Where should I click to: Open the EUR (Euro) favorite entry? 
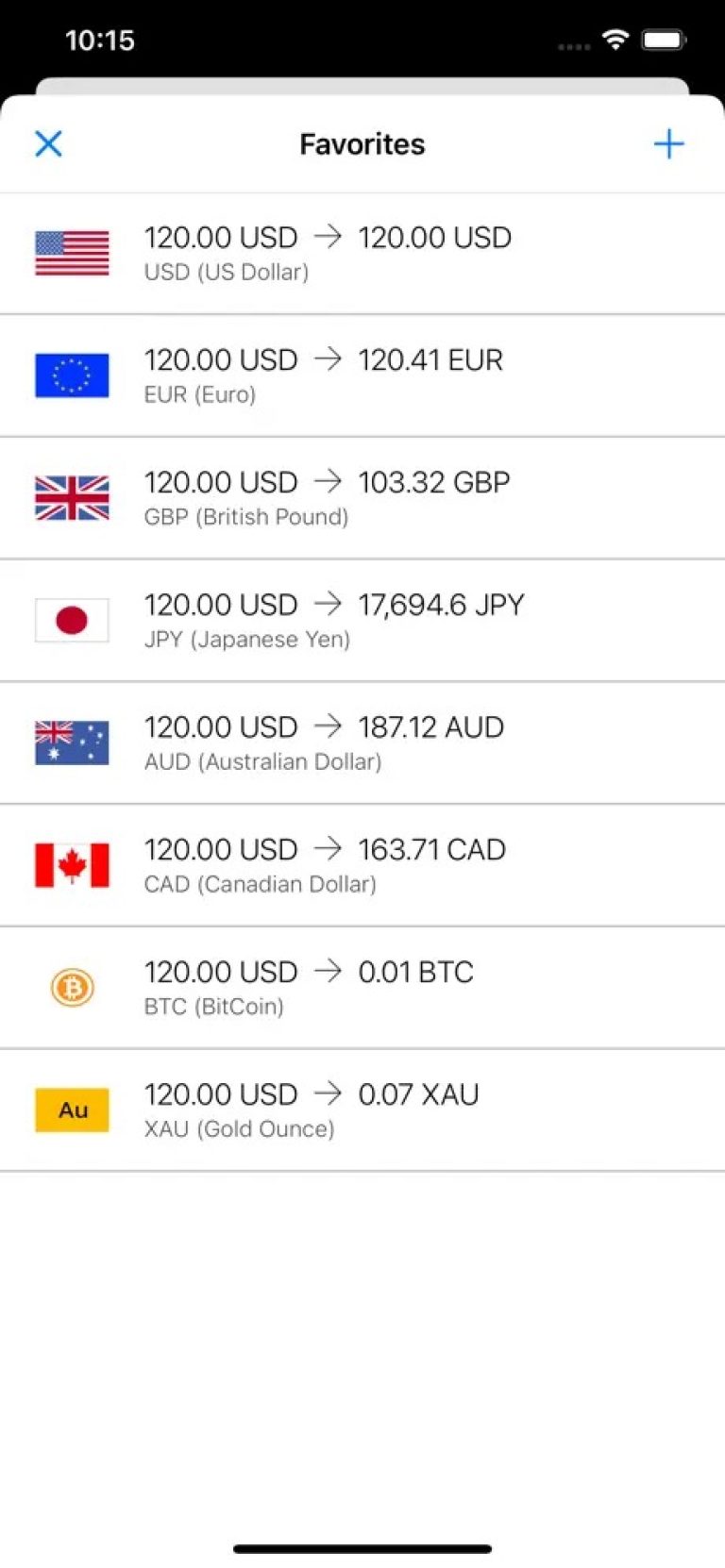(362, 375)
